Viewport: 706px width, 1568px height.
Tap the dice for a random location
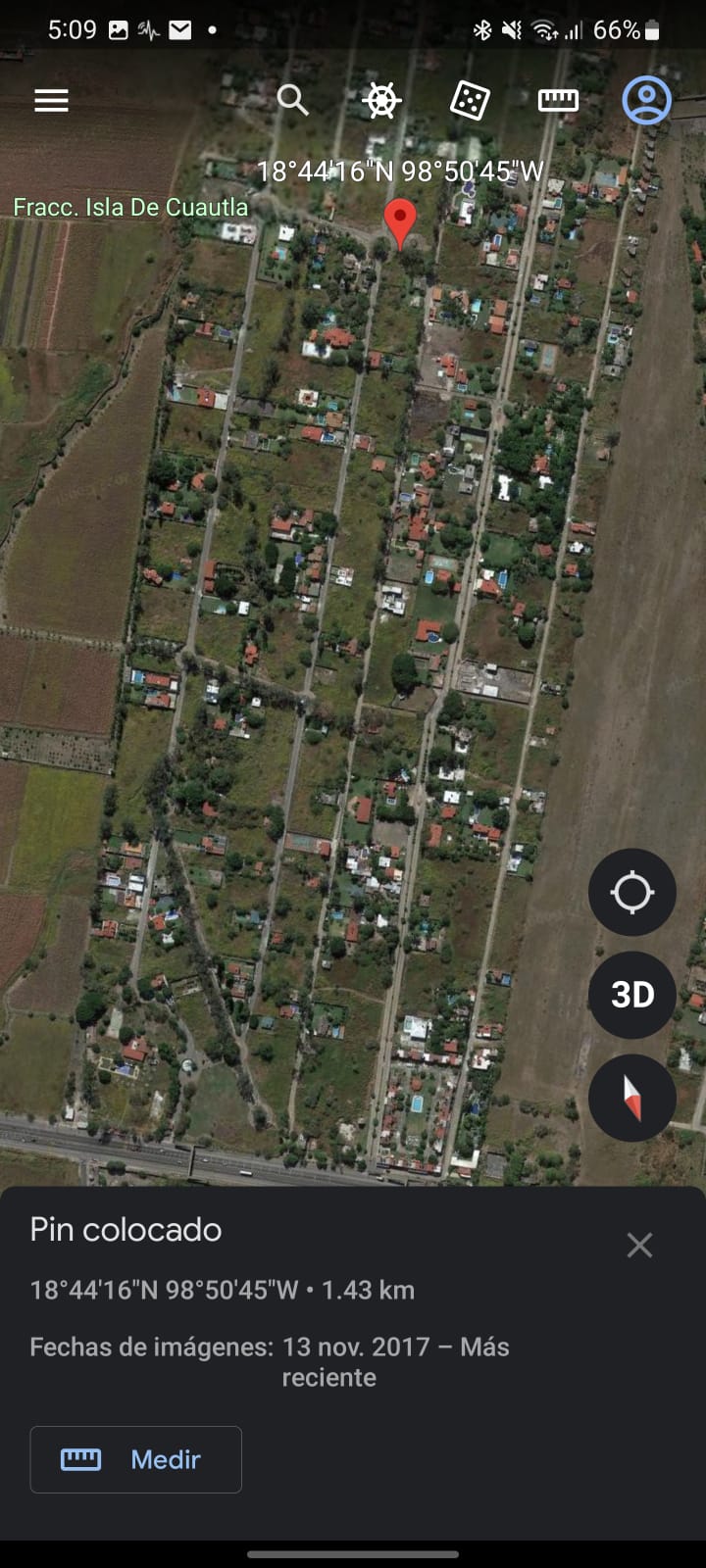click(x=470, y=100)
